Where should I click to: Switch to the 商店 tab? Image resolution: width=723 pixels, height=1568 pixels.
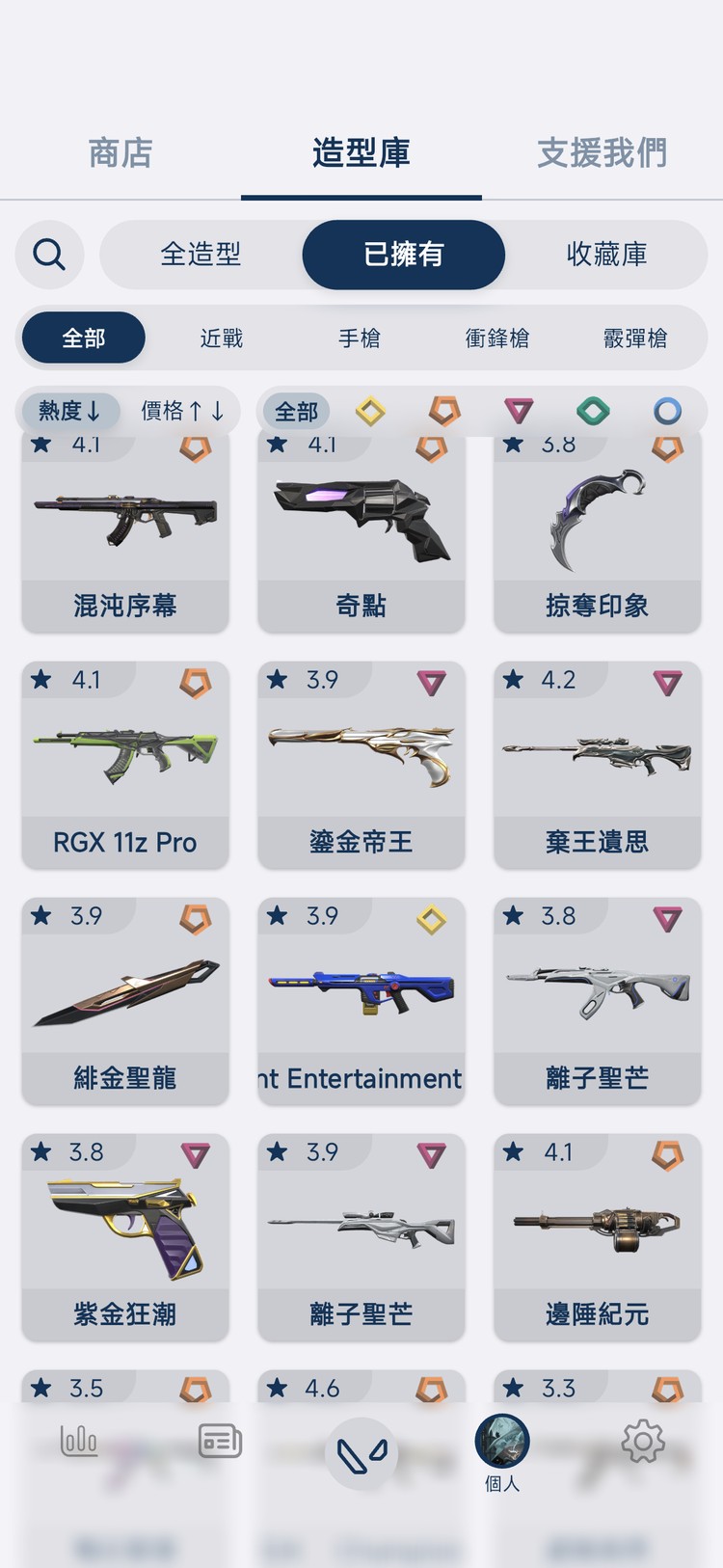click(120, 153)
